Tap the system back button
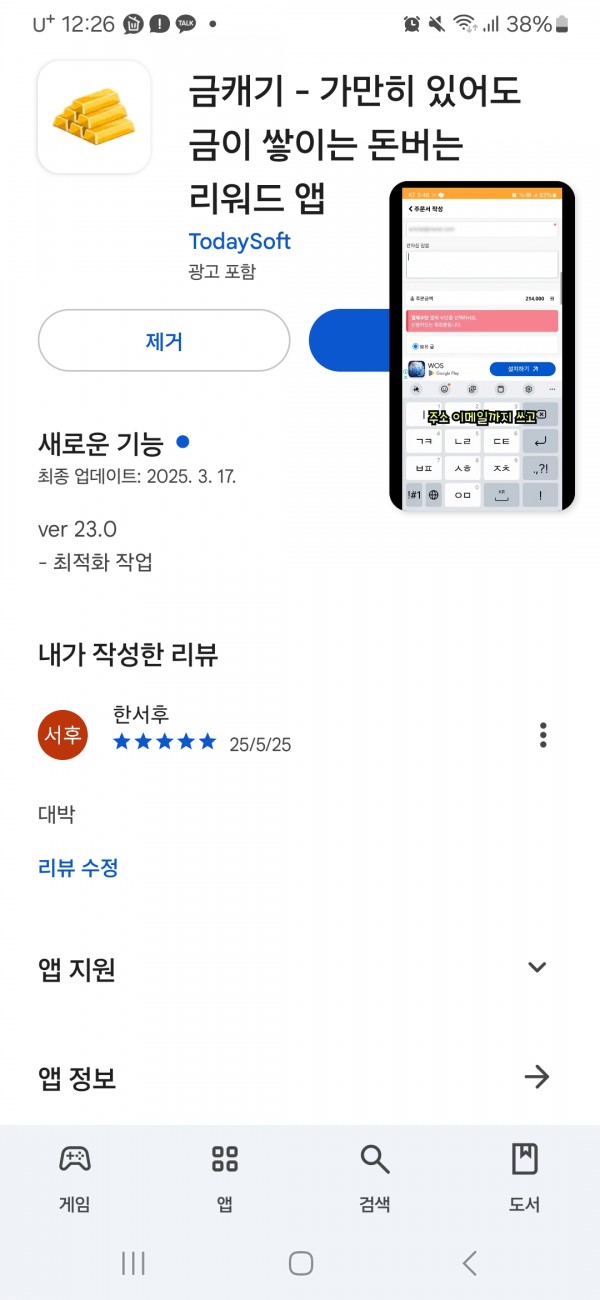 469,1263
